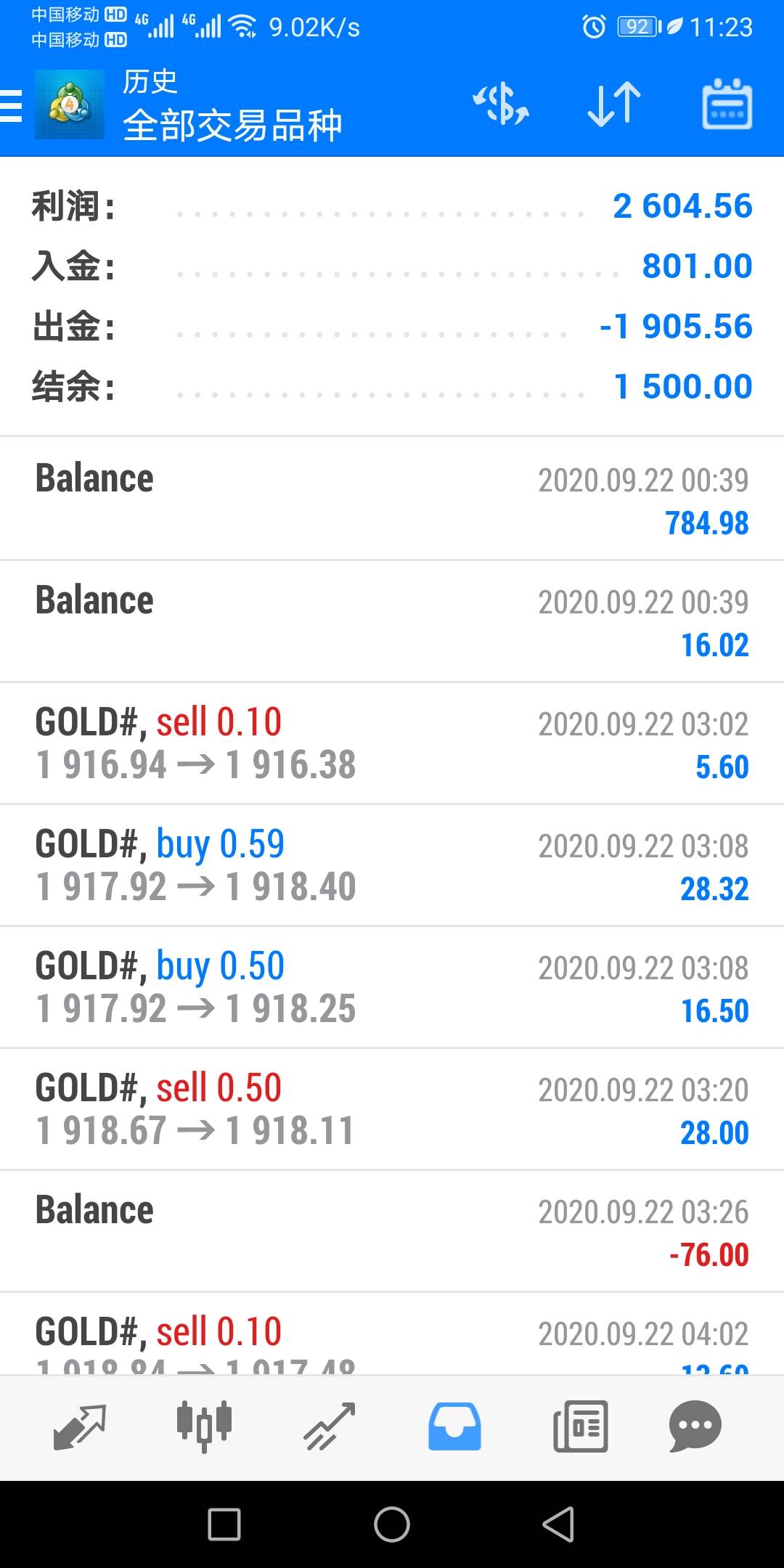
Task: Switch to the Quotes tab
Action: (x=80, y=1426)
